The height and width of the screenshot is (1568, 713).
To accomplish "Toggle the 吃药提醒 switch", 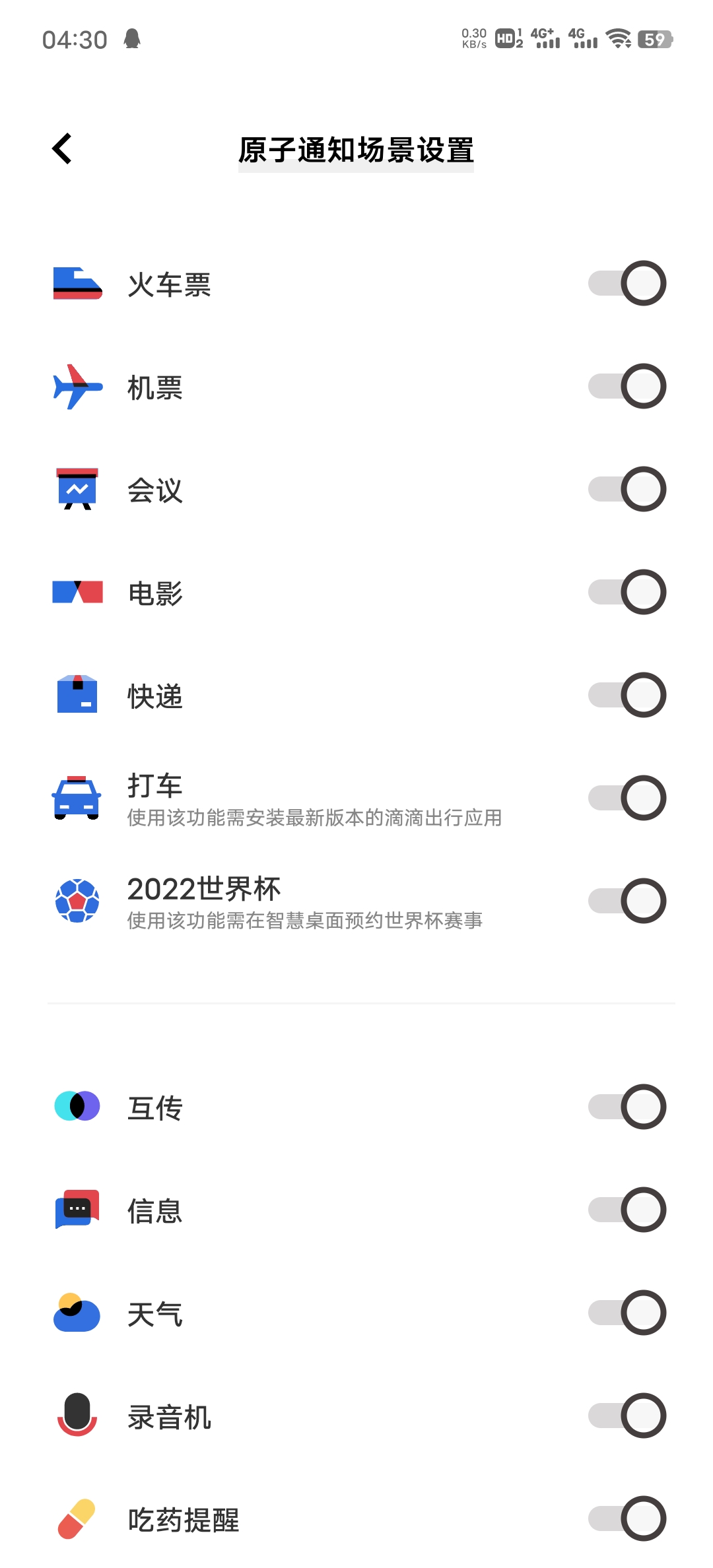I will click(627, 1519).
